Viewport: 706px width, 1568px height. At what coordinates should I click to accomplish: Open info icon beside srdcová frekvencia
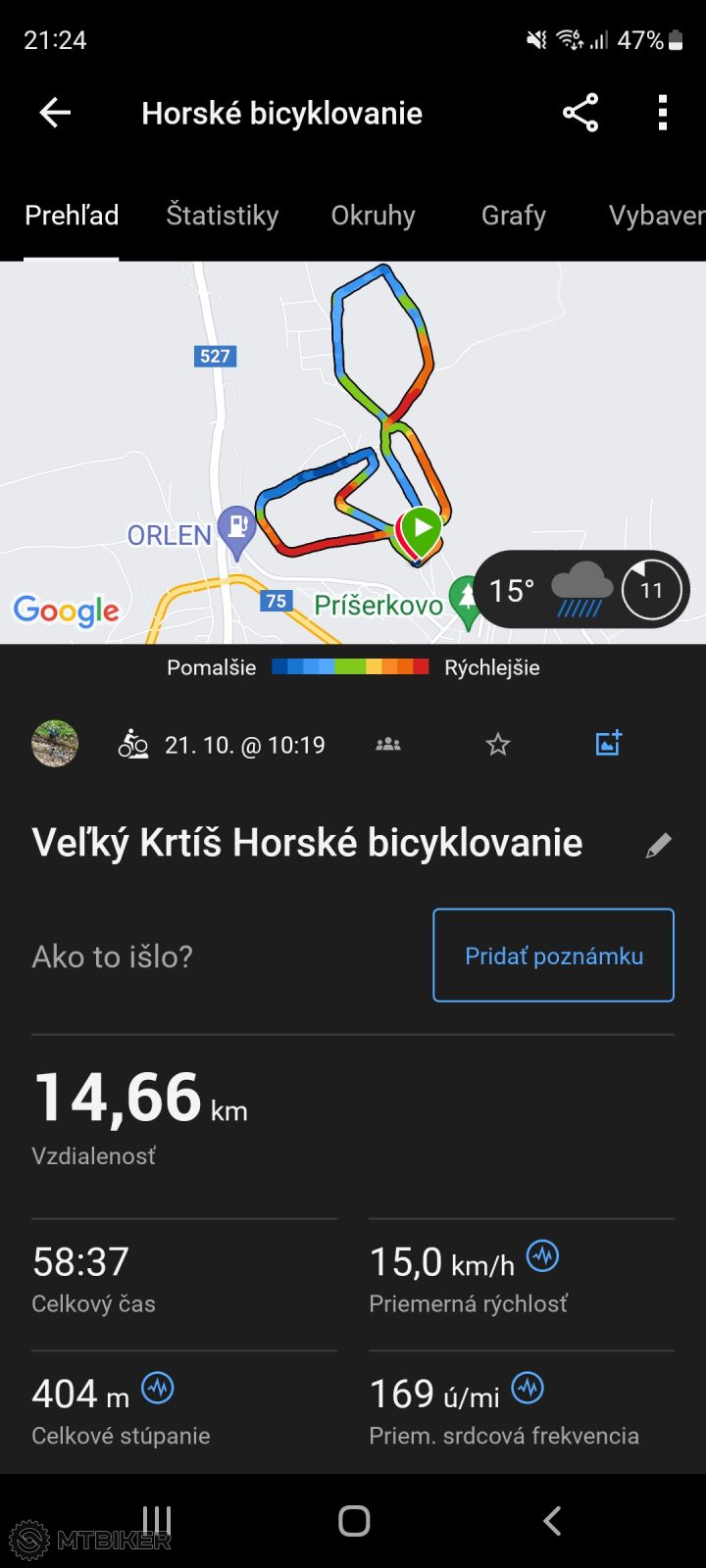[528, 1388]
